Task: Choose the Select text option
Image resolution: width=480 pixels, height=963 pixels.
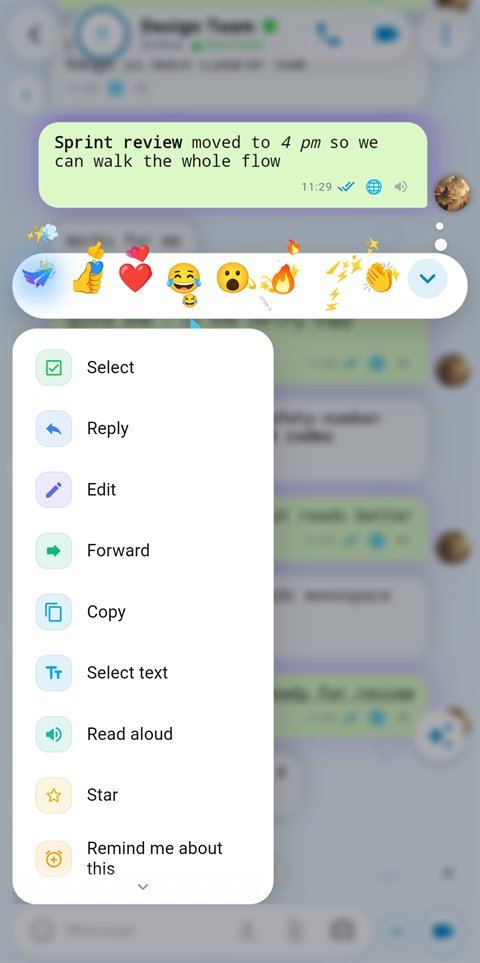Action: [x=143, y=673]
